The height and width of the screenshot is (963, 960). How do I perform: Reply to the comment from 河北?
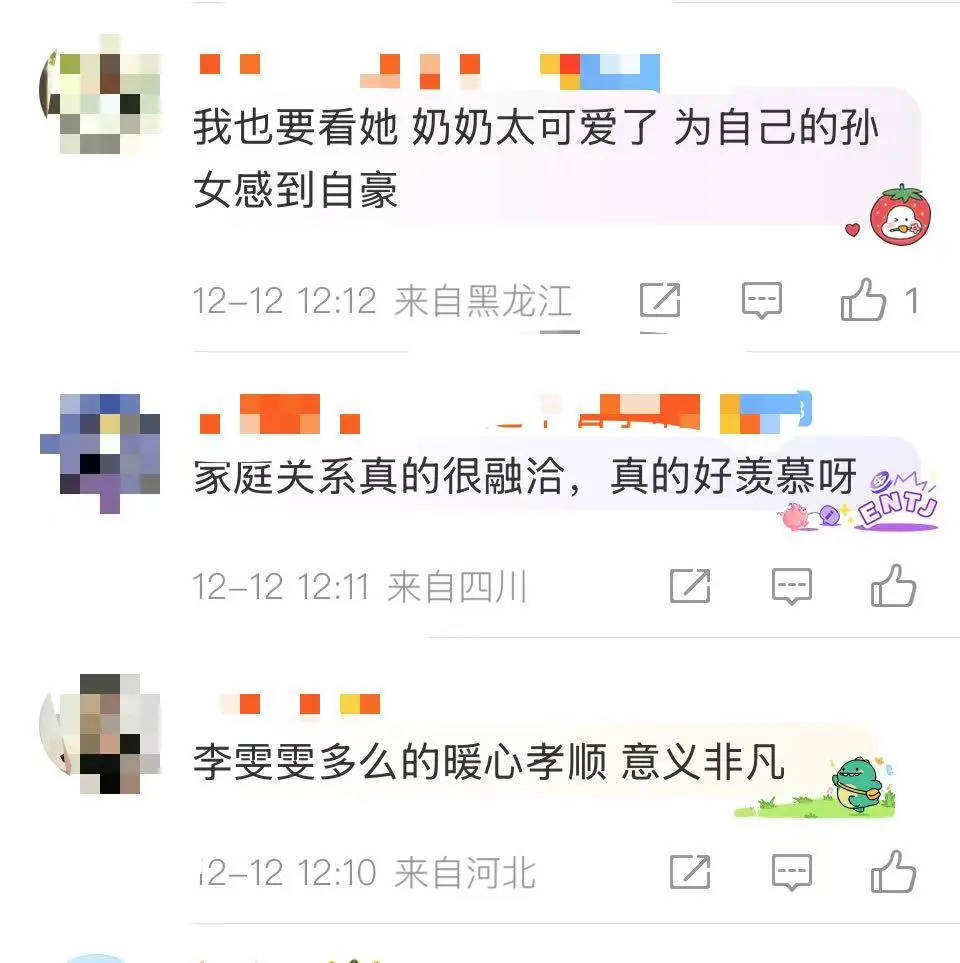(x=791, y=872)
